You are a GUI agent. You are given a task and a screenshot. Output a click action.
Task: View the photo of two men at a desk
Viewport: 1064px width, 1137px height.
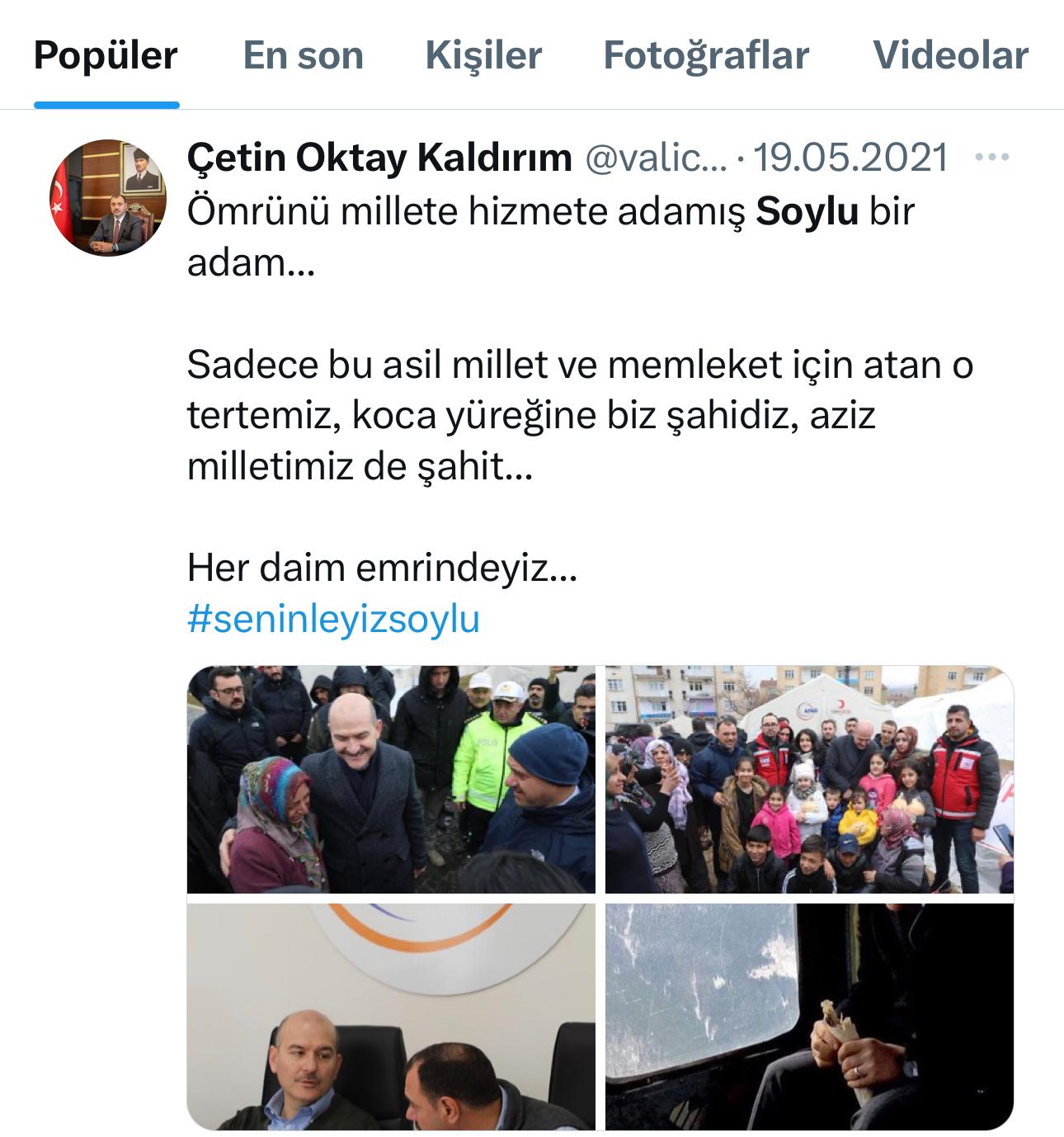(x=391, y=1016)
